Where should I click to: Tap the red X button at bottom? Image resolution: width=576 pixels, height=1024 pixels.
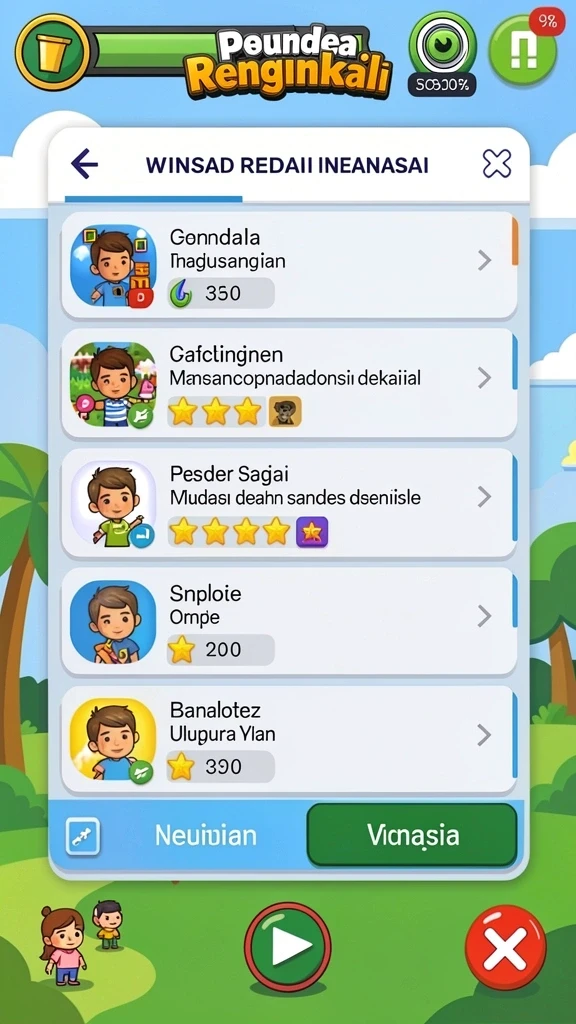coord(505,947)
